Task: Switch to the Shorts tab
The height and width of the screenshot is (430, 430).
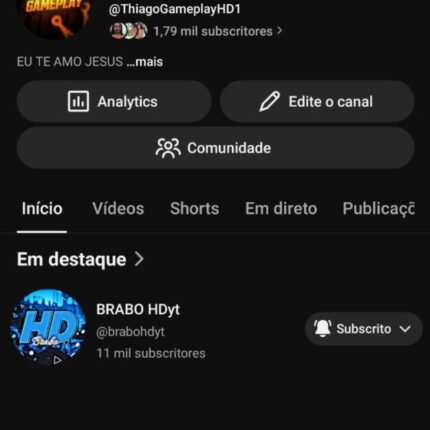Action: (x=195, y=209)
